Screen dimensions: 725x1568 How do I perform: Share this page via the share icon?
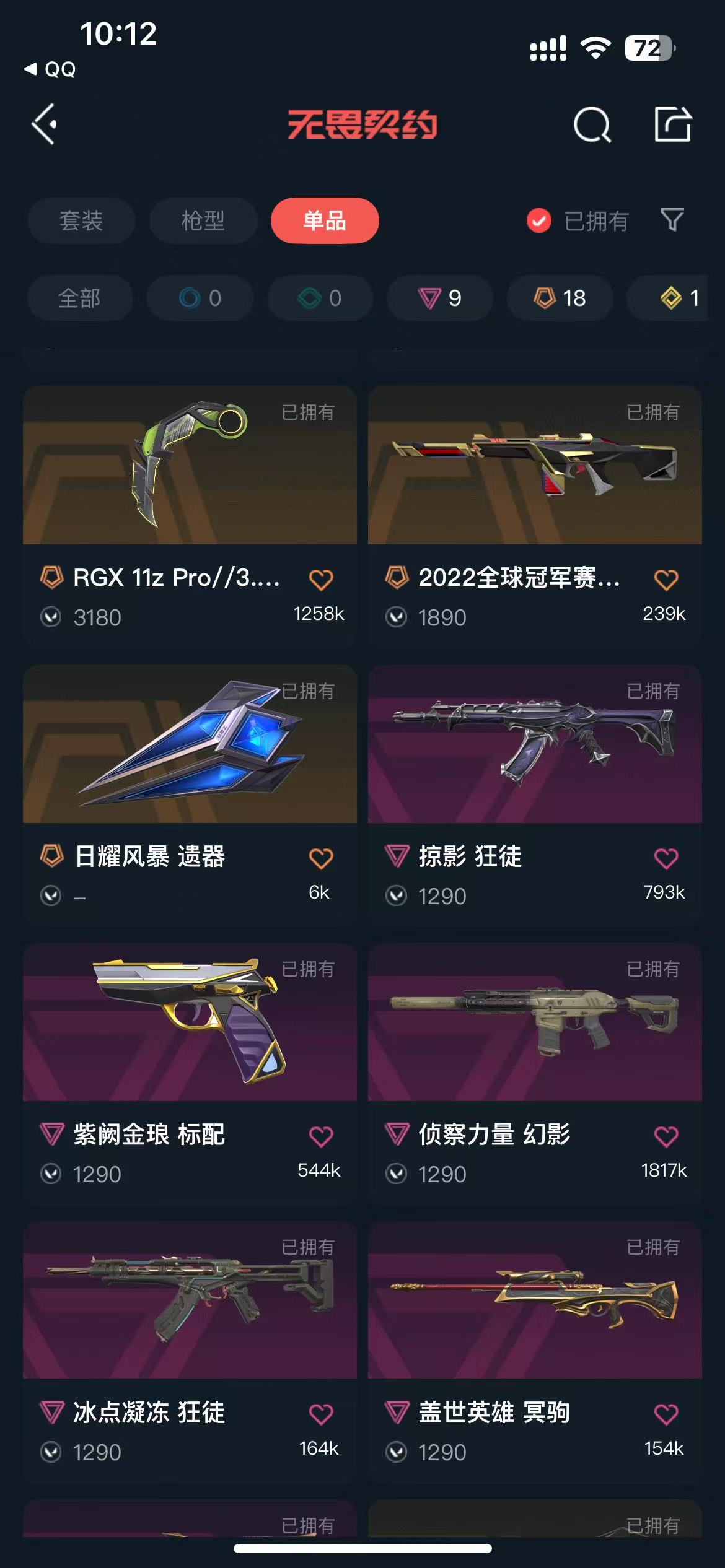(673, 124)
